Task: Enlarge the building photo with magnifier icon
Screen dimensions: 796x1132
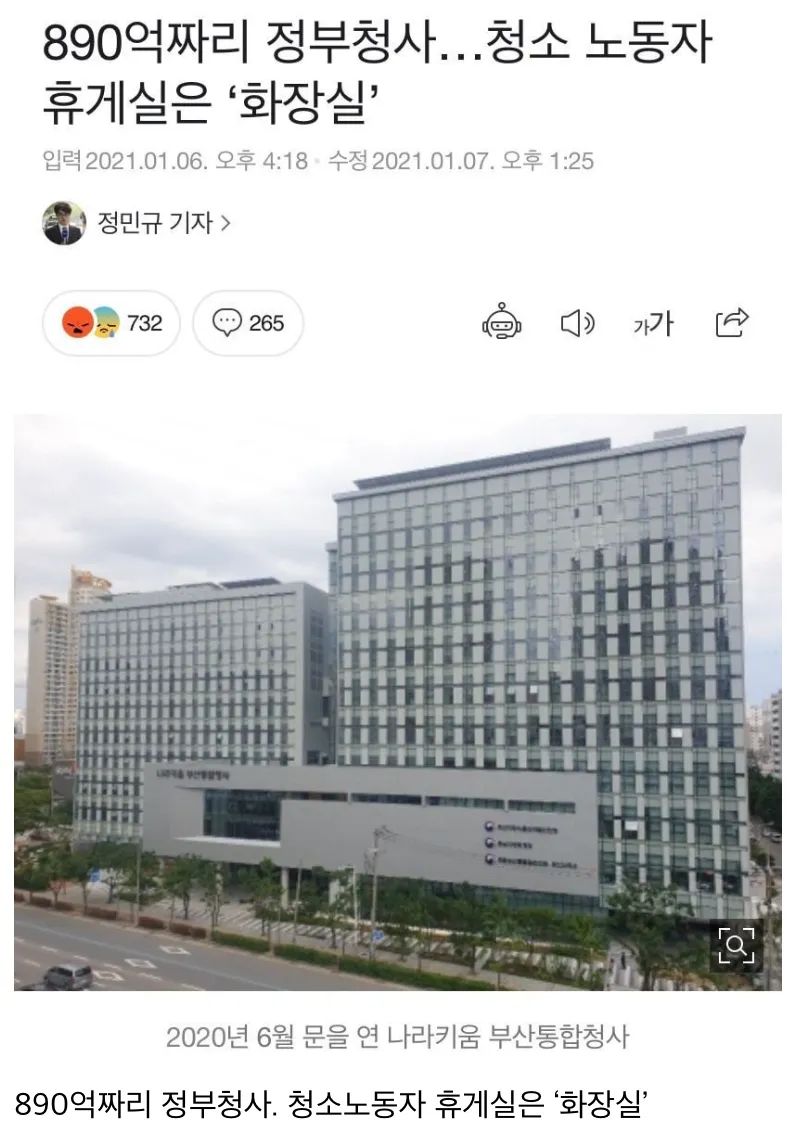Action: click(x=735, y=945)
